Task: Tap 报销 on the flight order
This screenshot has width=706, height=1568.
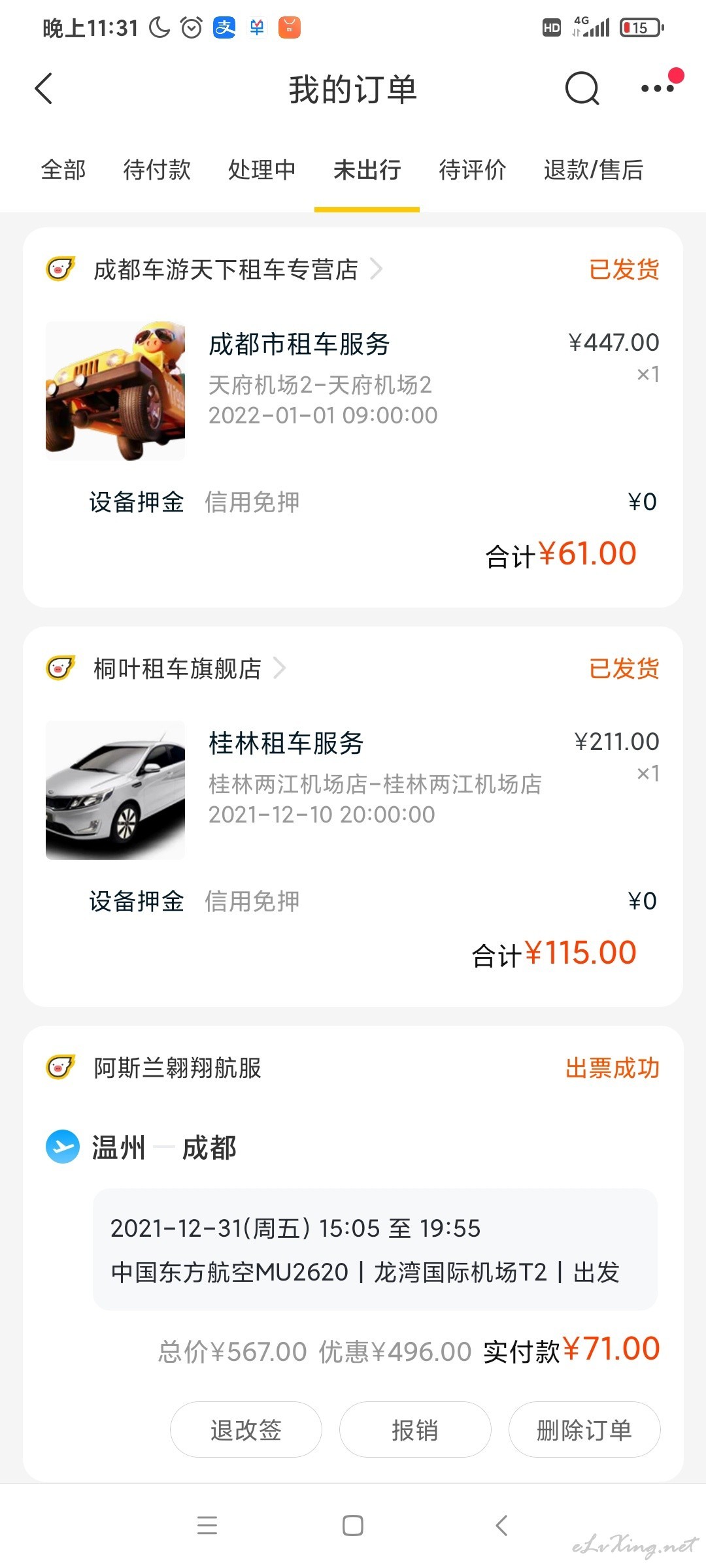Action: click(415, 1429)
